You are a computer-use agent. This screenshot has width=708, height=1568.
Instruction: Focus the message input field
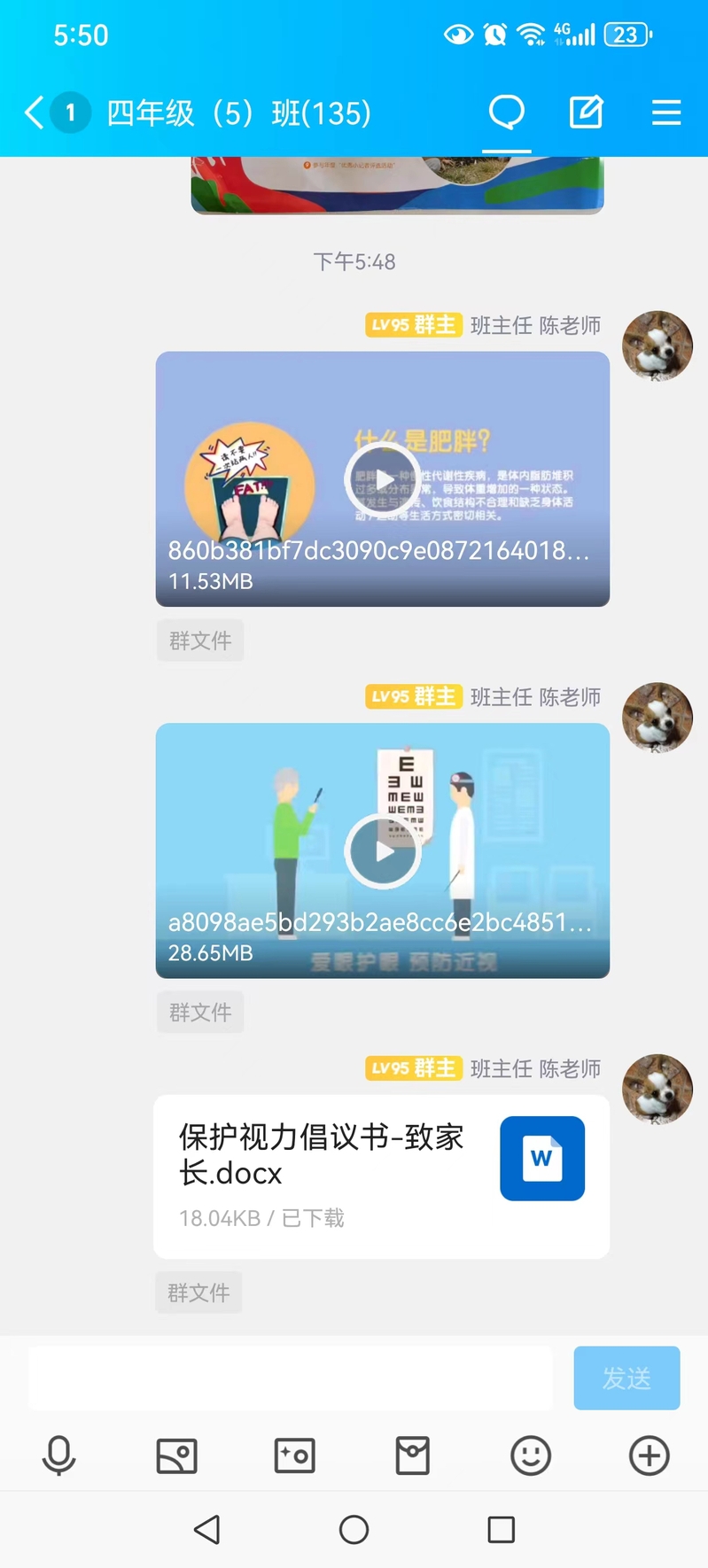(291, 1378)
